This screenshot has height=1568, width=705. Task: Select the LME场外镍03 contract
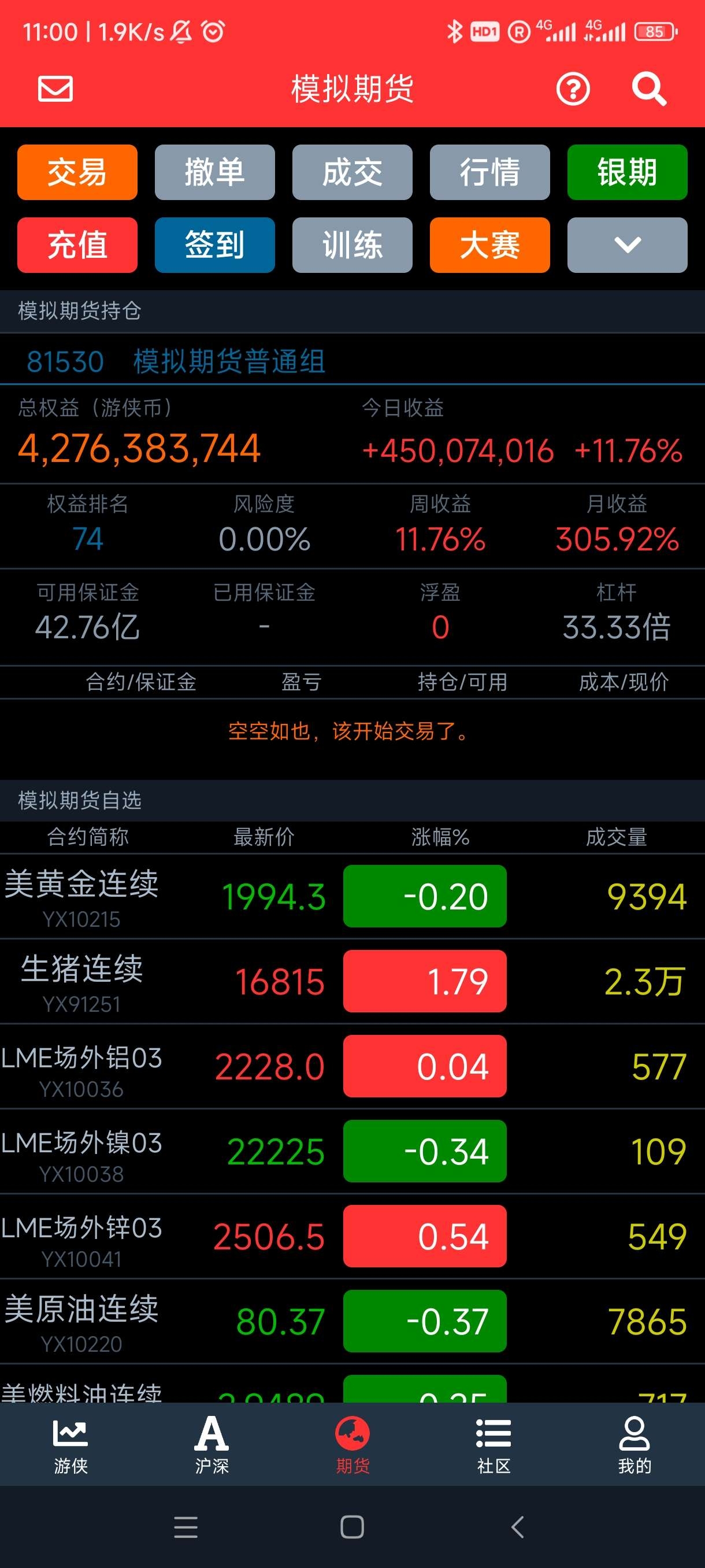352,1151
